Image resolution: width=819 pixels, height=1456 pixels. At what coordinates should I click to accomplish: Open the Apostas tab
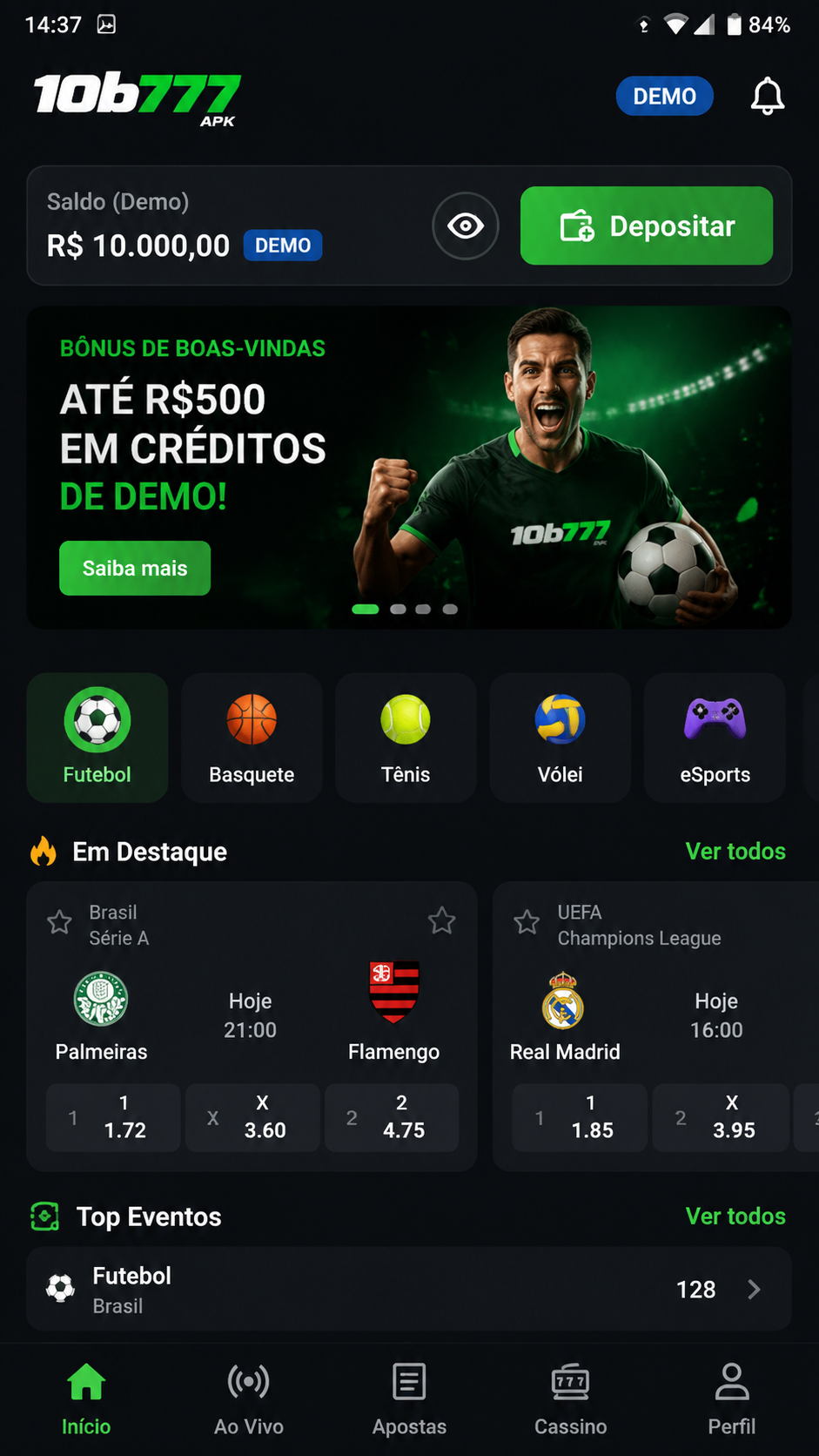[409, 1399]
